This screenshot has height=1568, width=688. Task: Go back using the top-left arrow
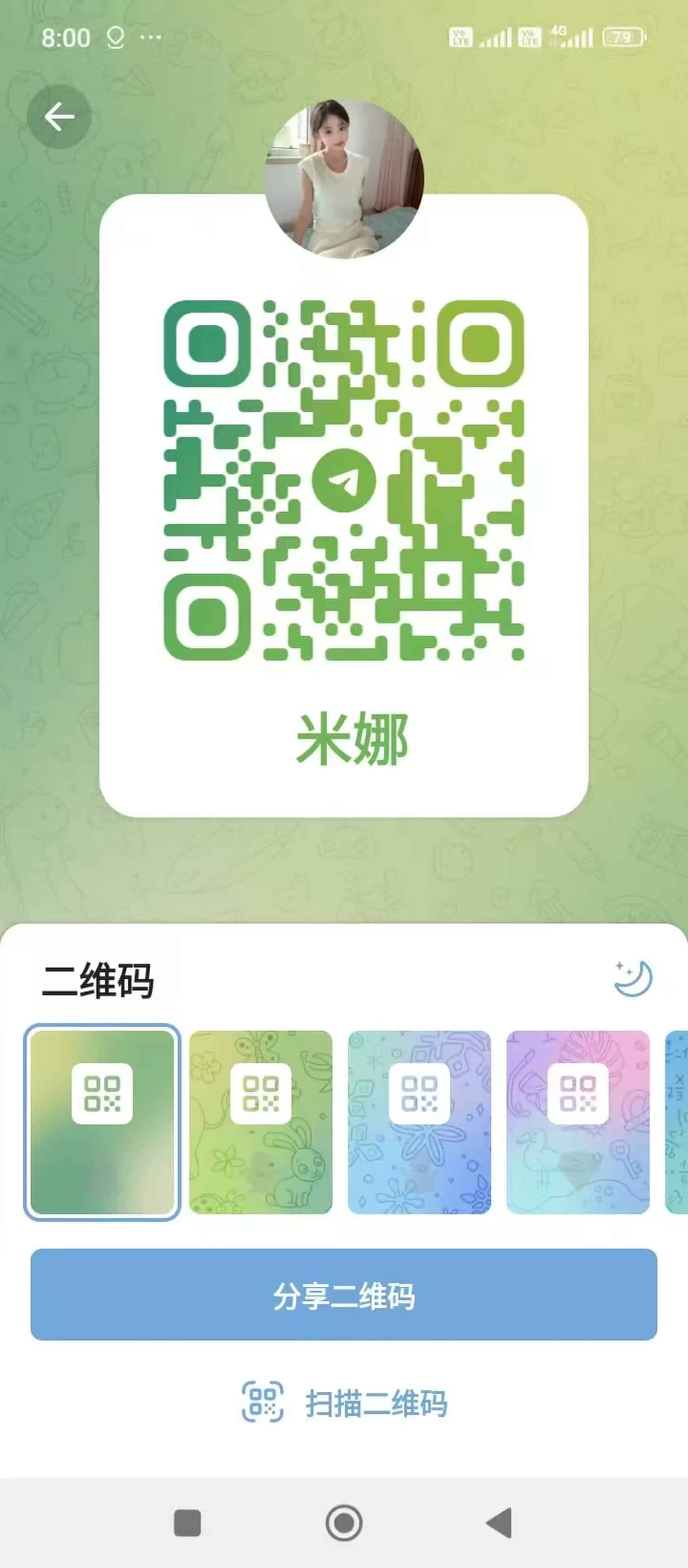pos(59,116)
